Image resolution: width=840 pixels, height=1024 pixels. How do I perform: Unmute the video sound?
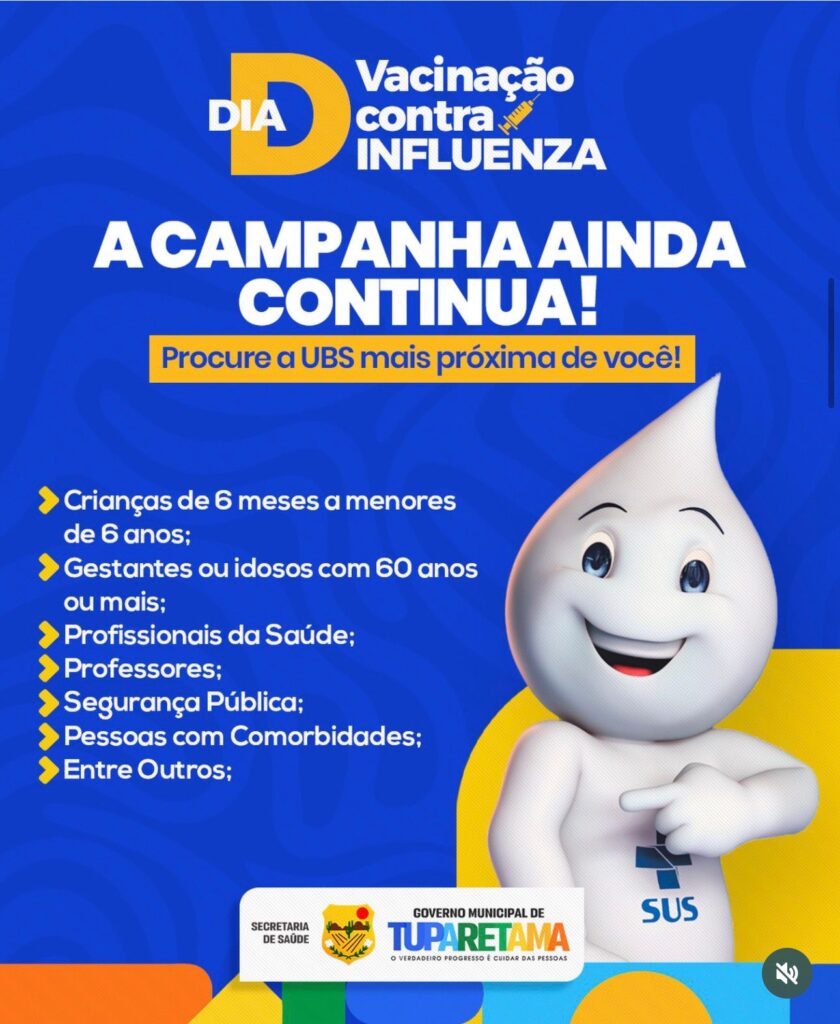click(x=787, y=972)
